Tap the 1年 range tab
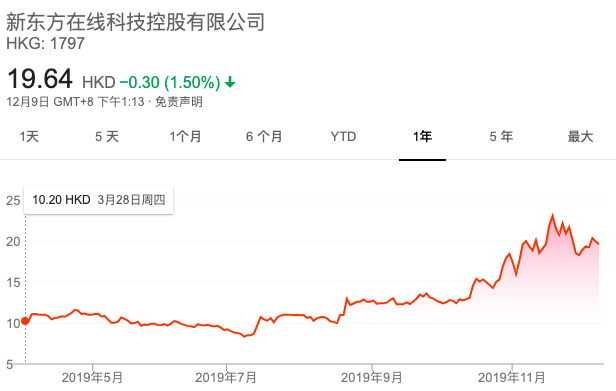 (x=422, y=137)
